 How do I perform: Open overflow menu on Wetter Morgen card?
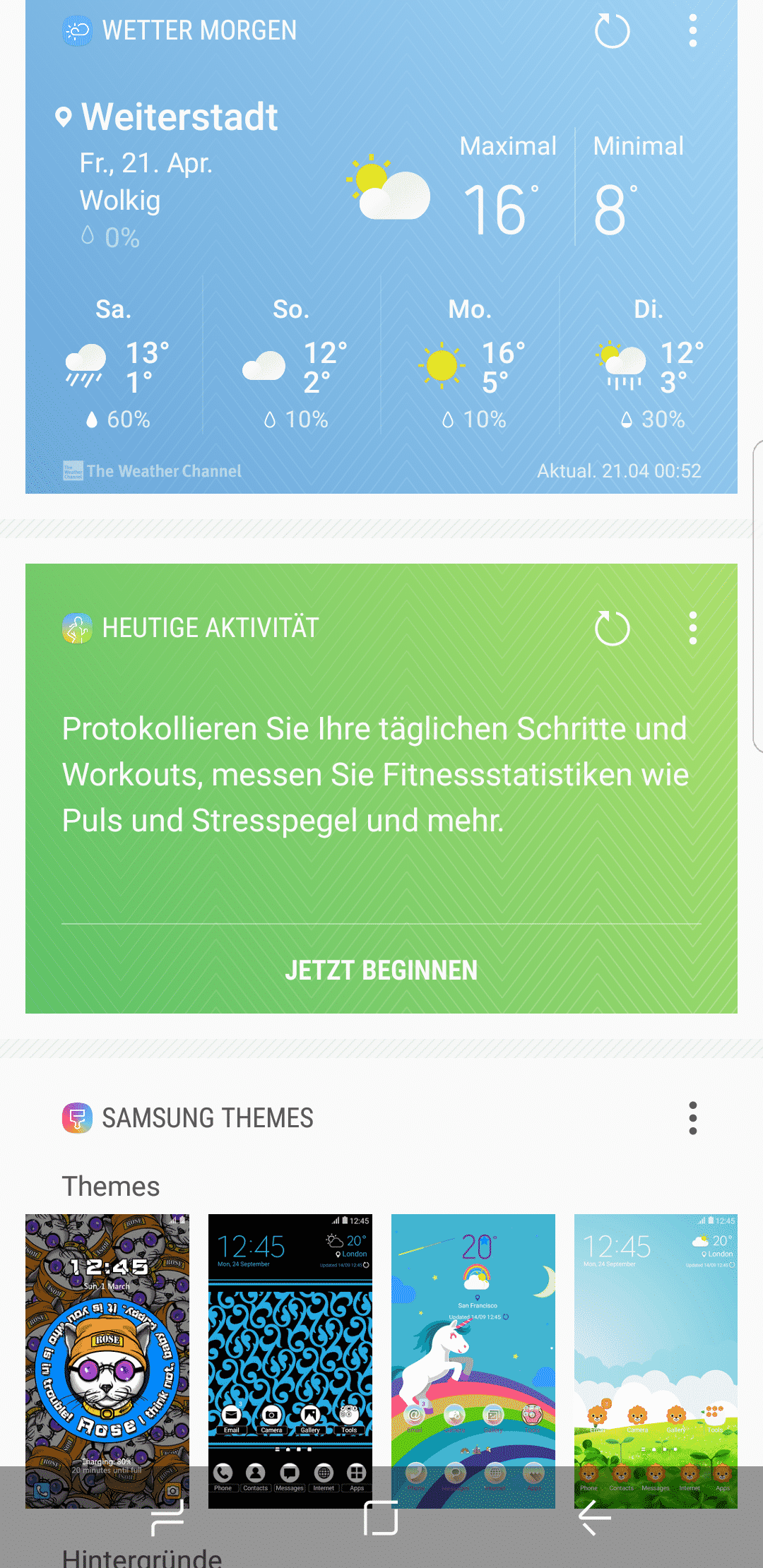(693, 31)
